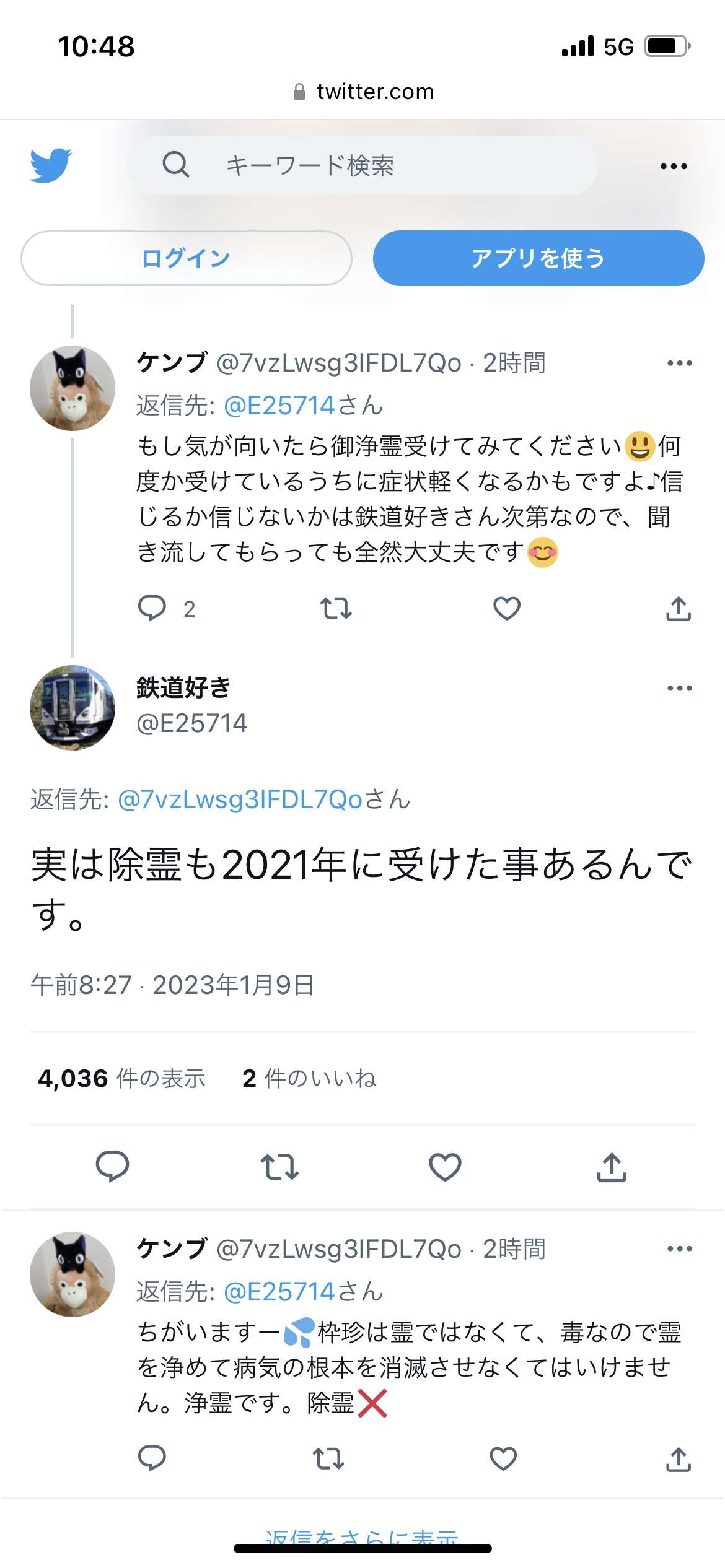Viewport: 725px width, 1568px height.
Task: Reply to 鉄道好き's main tweet
Action: coord(112,1167)
